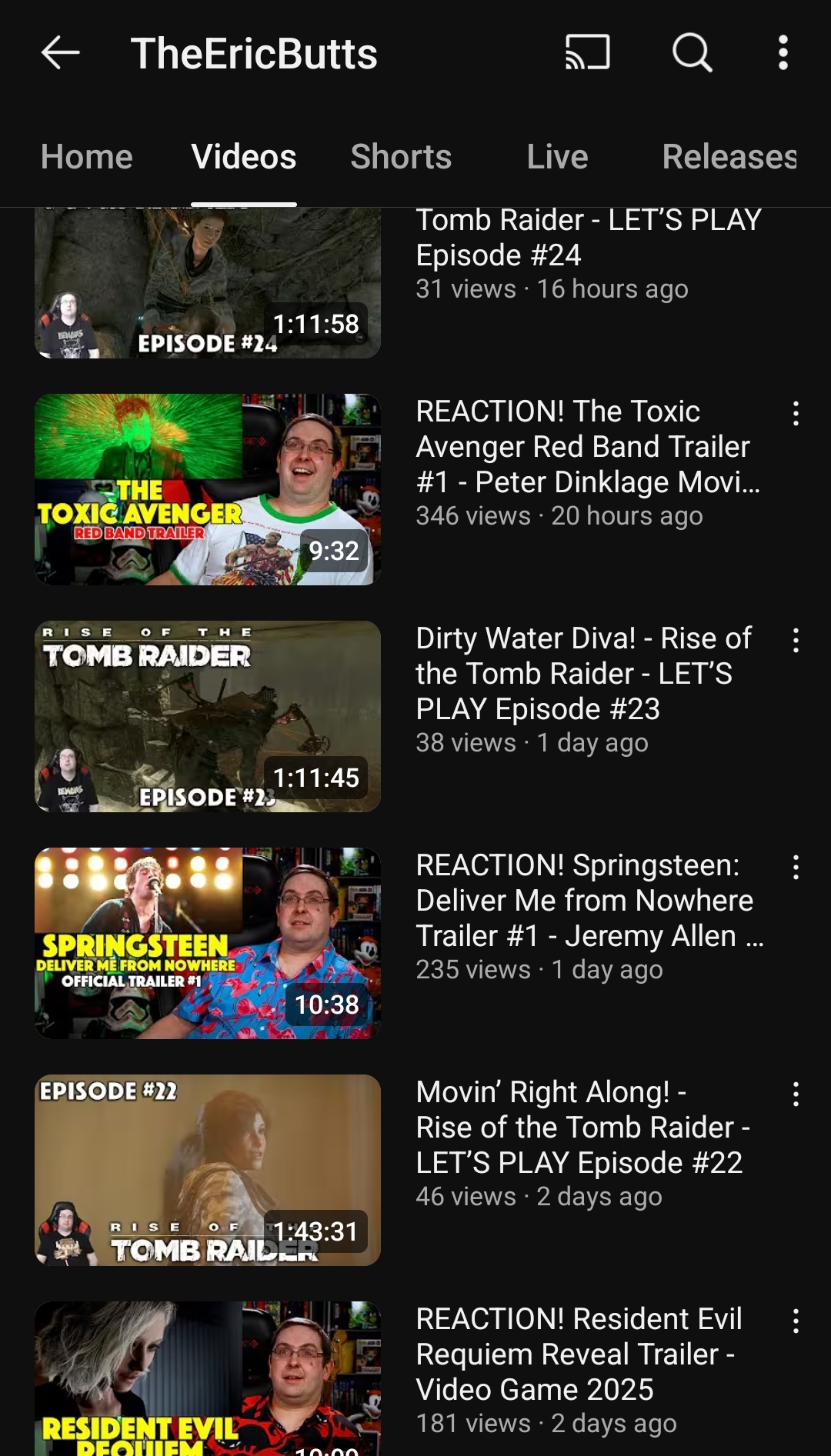
Task: Search within TheEricButts channel
Action: [692, 53]
